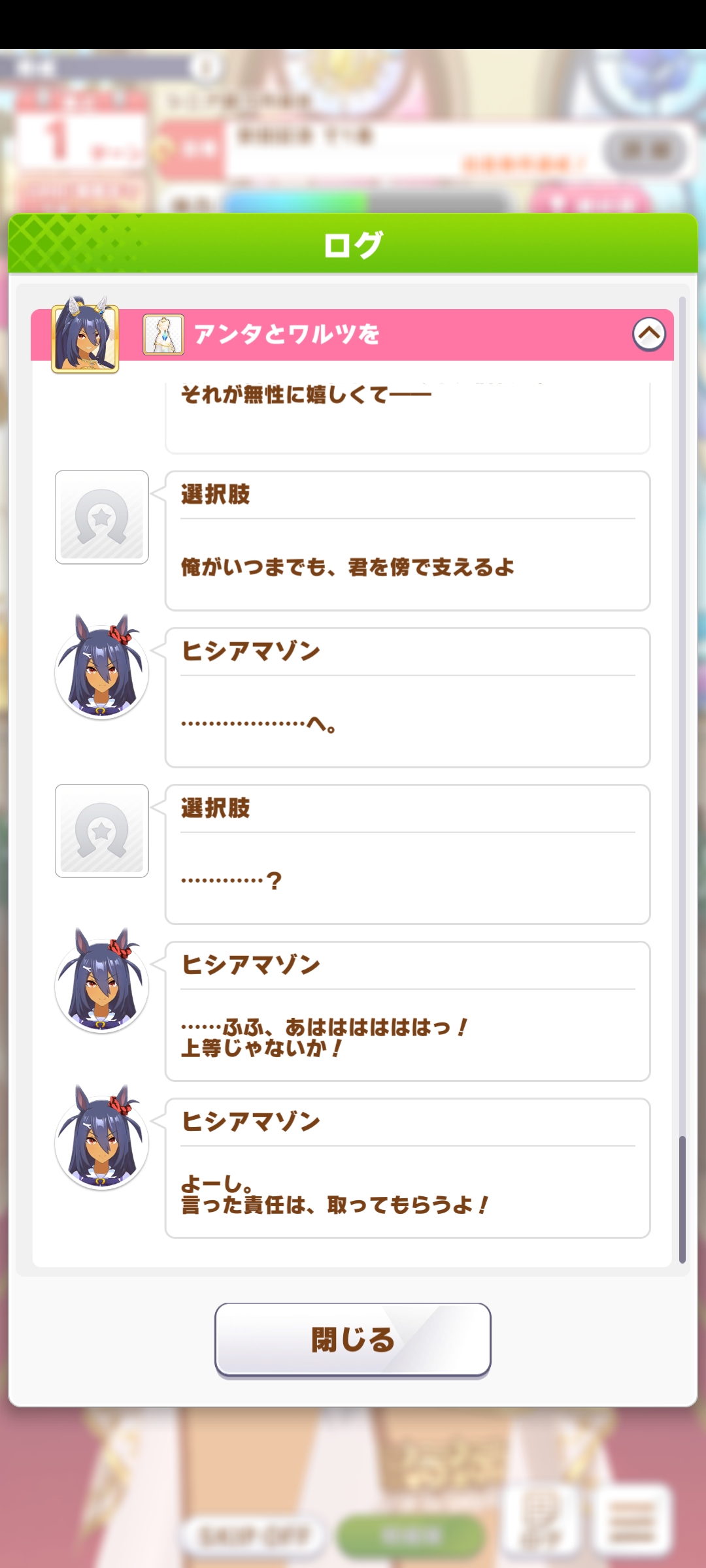This screenshot has height=1568, width=706.
Task: Collapse the アンタとワルツを log section
Action: (x=648, y=334)
